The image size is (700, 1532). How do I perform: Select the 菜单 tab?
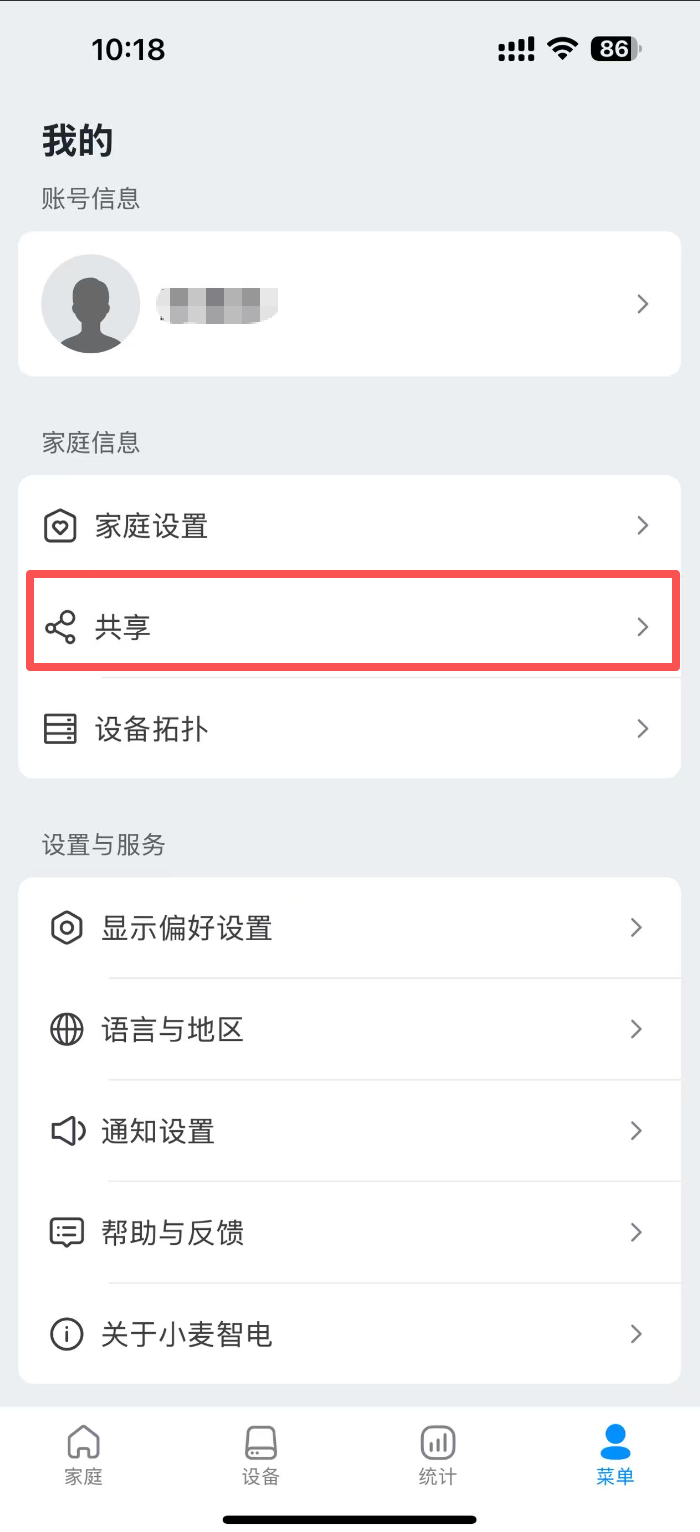[x=615, y=1455]
